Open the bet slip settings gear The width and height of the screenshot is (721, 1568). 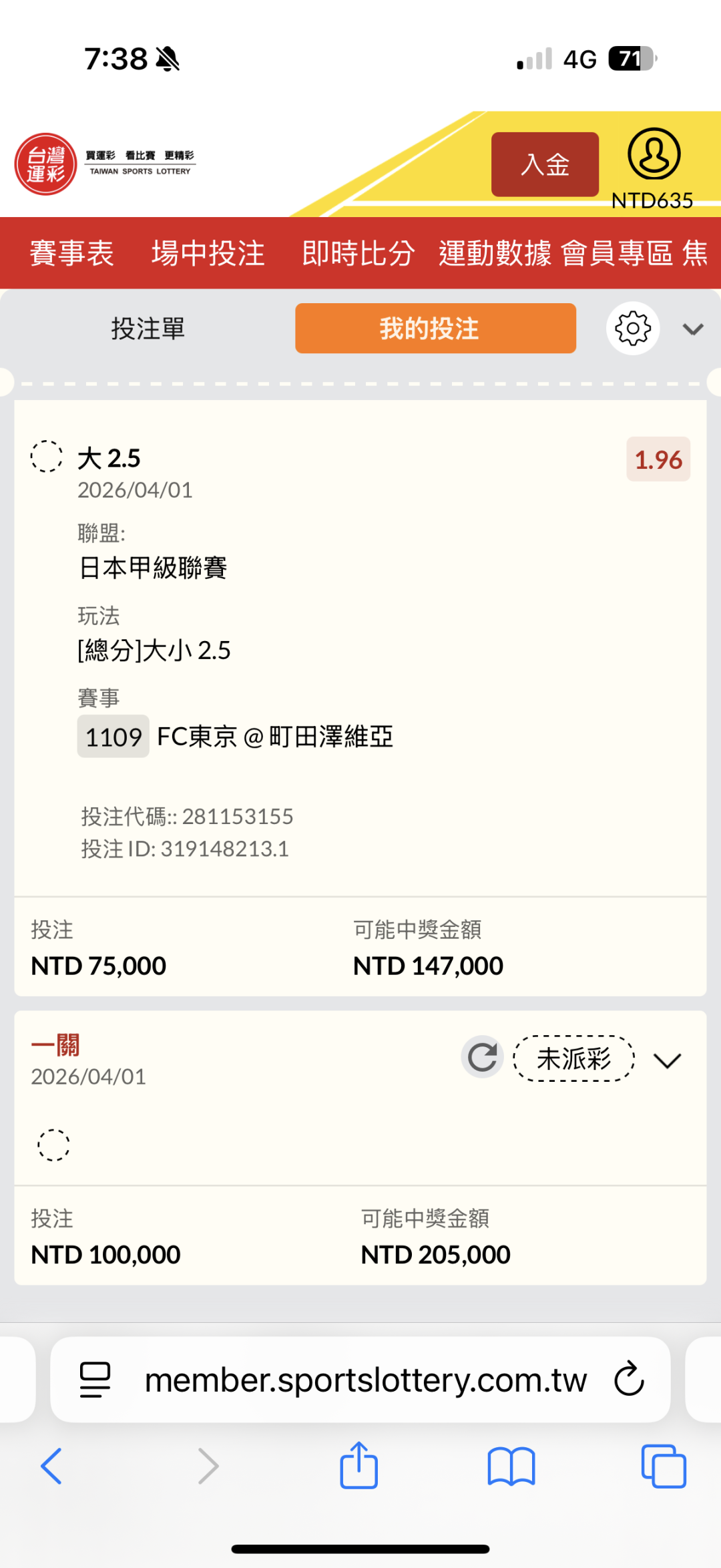[632, 329]
